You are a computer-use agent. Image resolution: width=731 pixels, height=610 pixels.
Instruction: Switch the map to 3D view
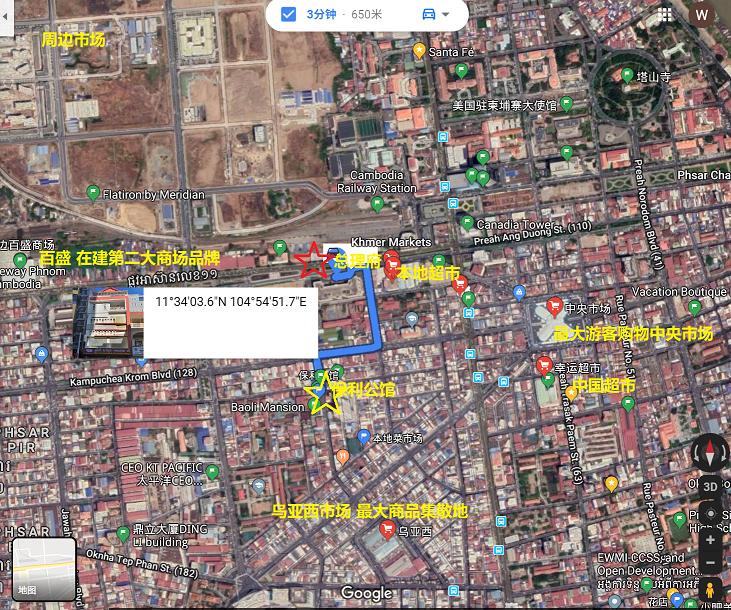tap(710, 486)
